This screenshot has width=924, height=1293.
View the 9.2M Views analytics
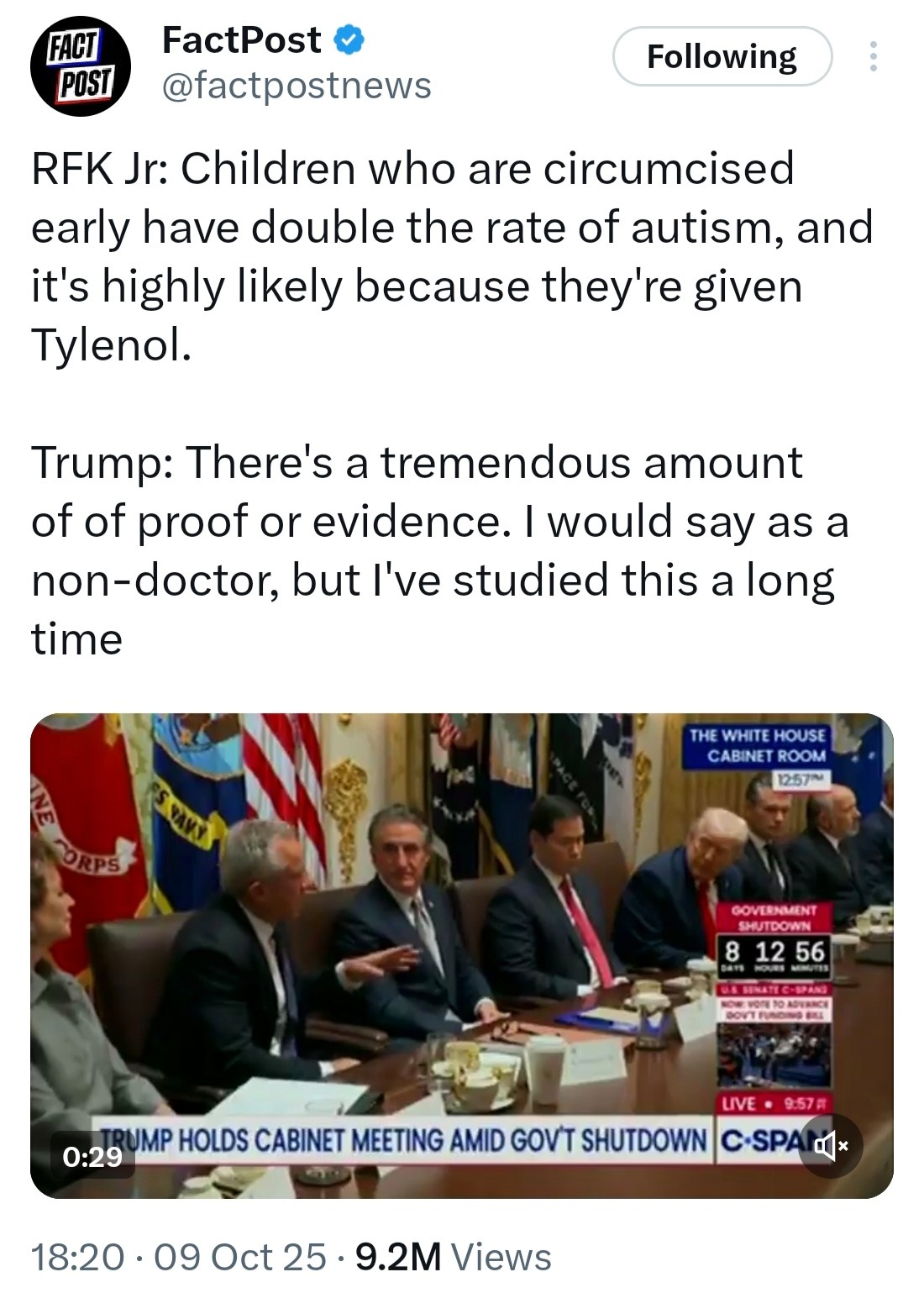tap(454, 1257)
